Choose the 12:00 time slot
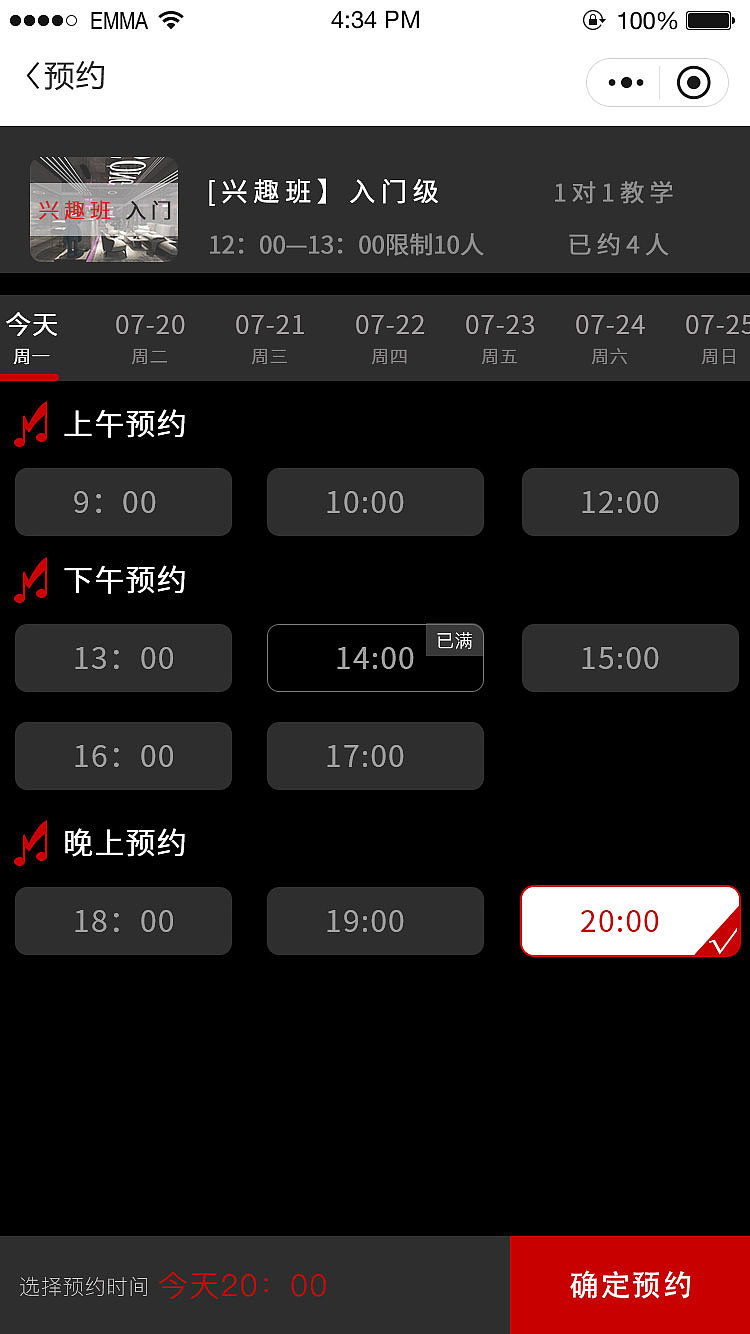750x1334 pixels. coord(630,502)
